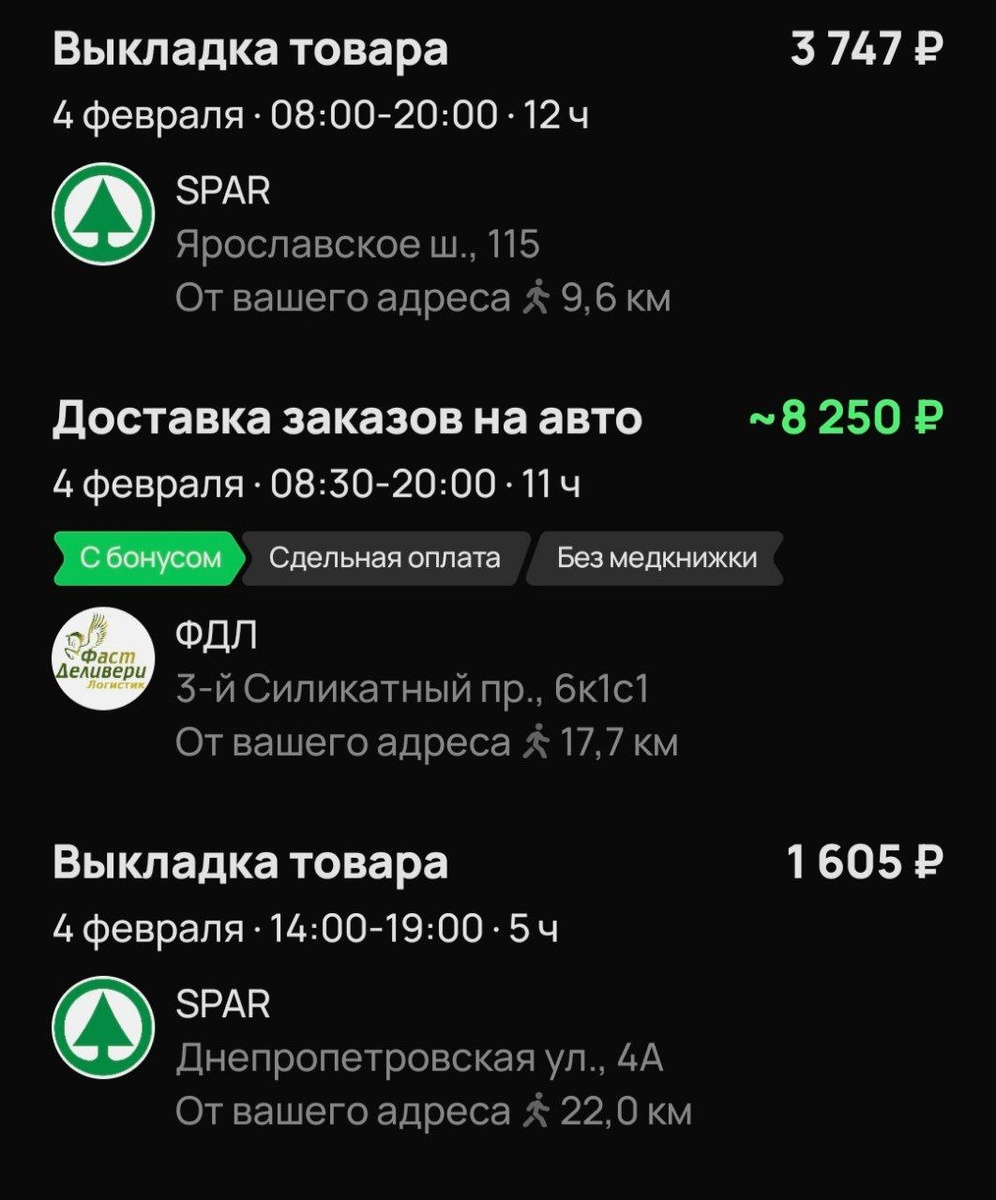Open the ФДЛ car delivery shift
The image size is (996, 1200).
pos(346,419)
